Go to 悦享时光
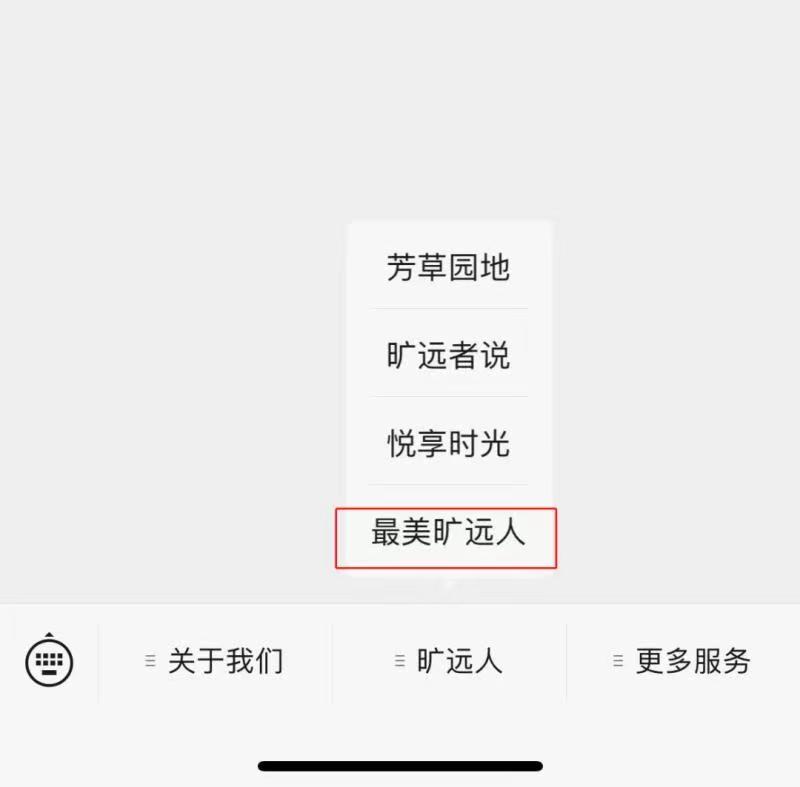 448,443
